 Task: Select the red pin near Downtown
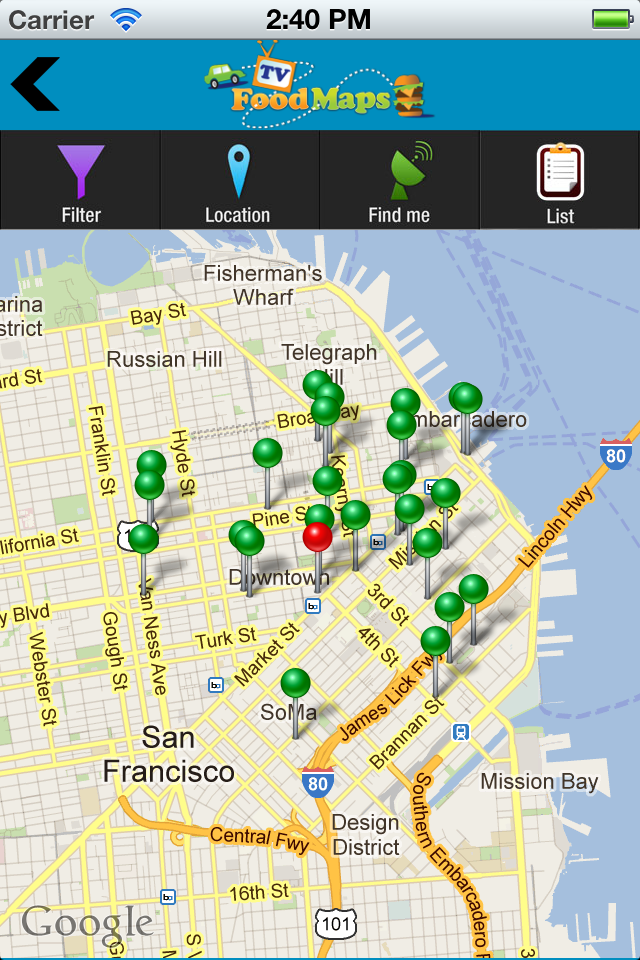point(318,537)
